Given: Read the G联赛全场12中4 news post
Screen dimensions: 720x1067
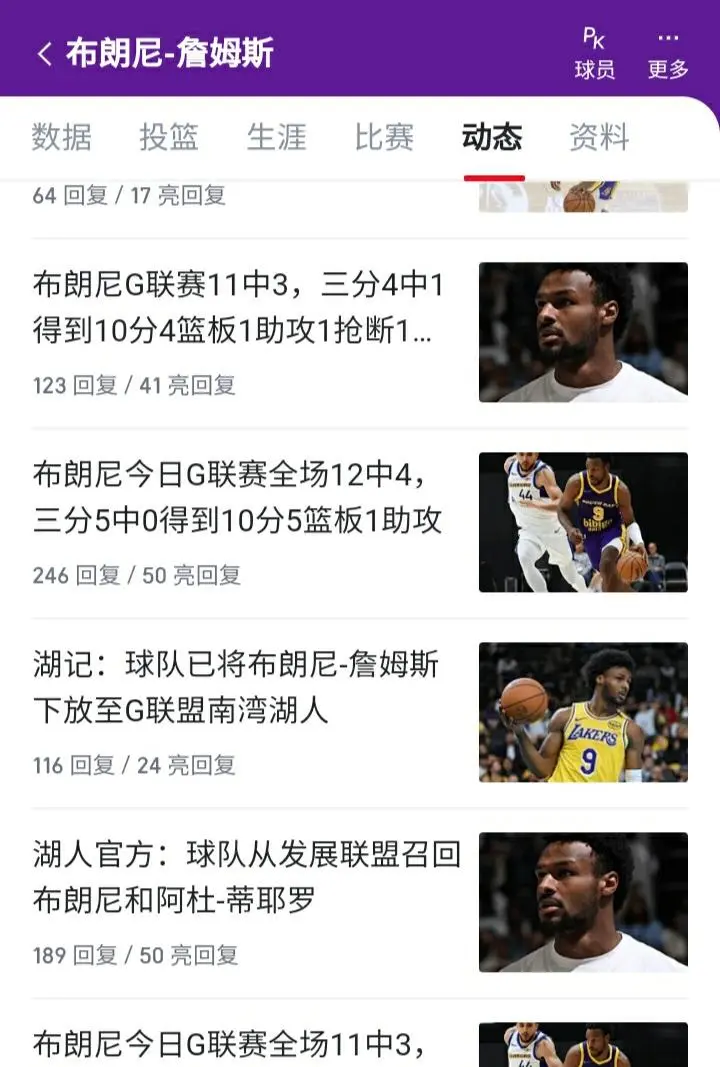Looking at the screenshot, I should pyautogui.click(x=238, y=498).
